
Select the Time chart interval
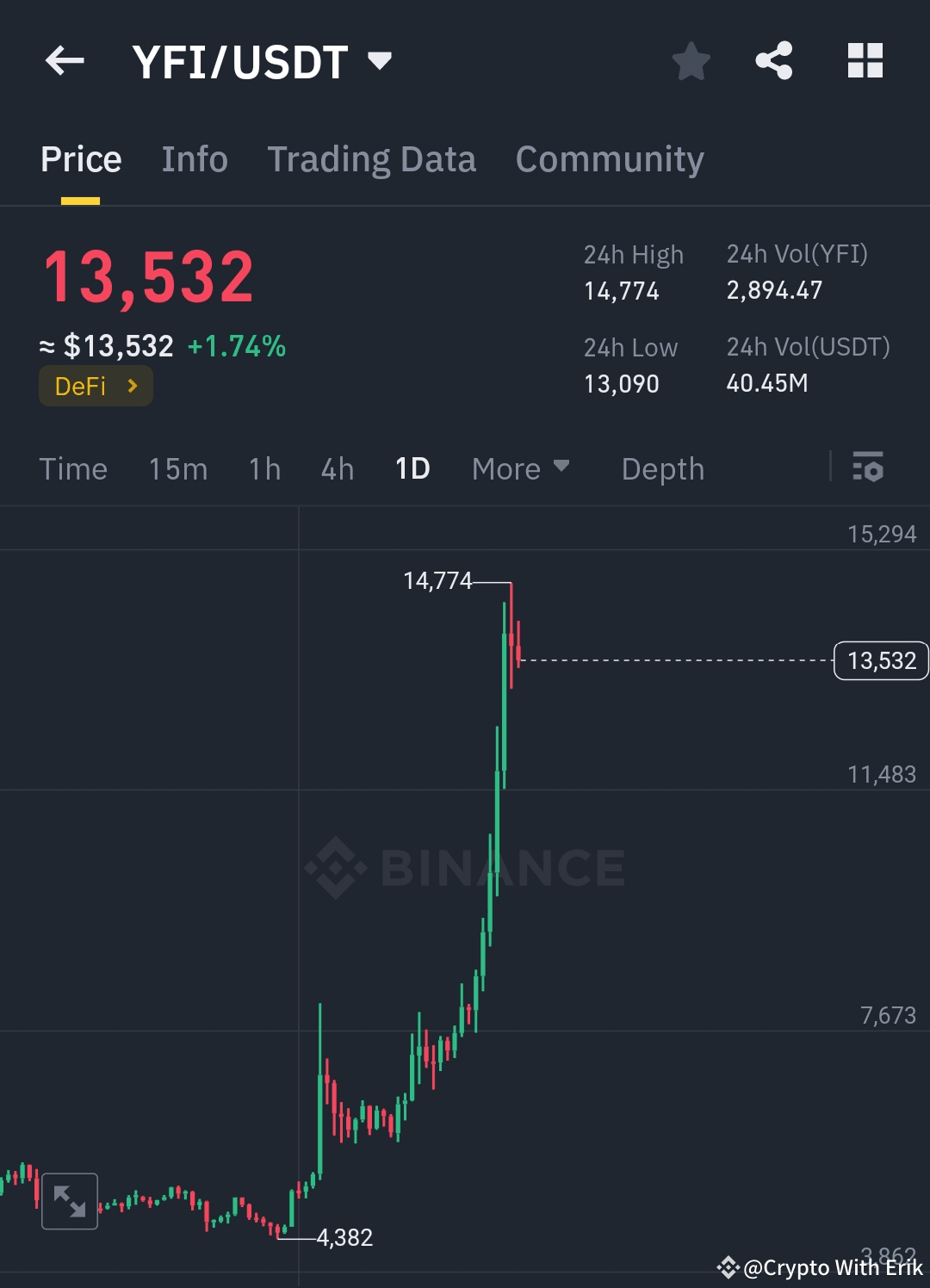pos(73,469)
